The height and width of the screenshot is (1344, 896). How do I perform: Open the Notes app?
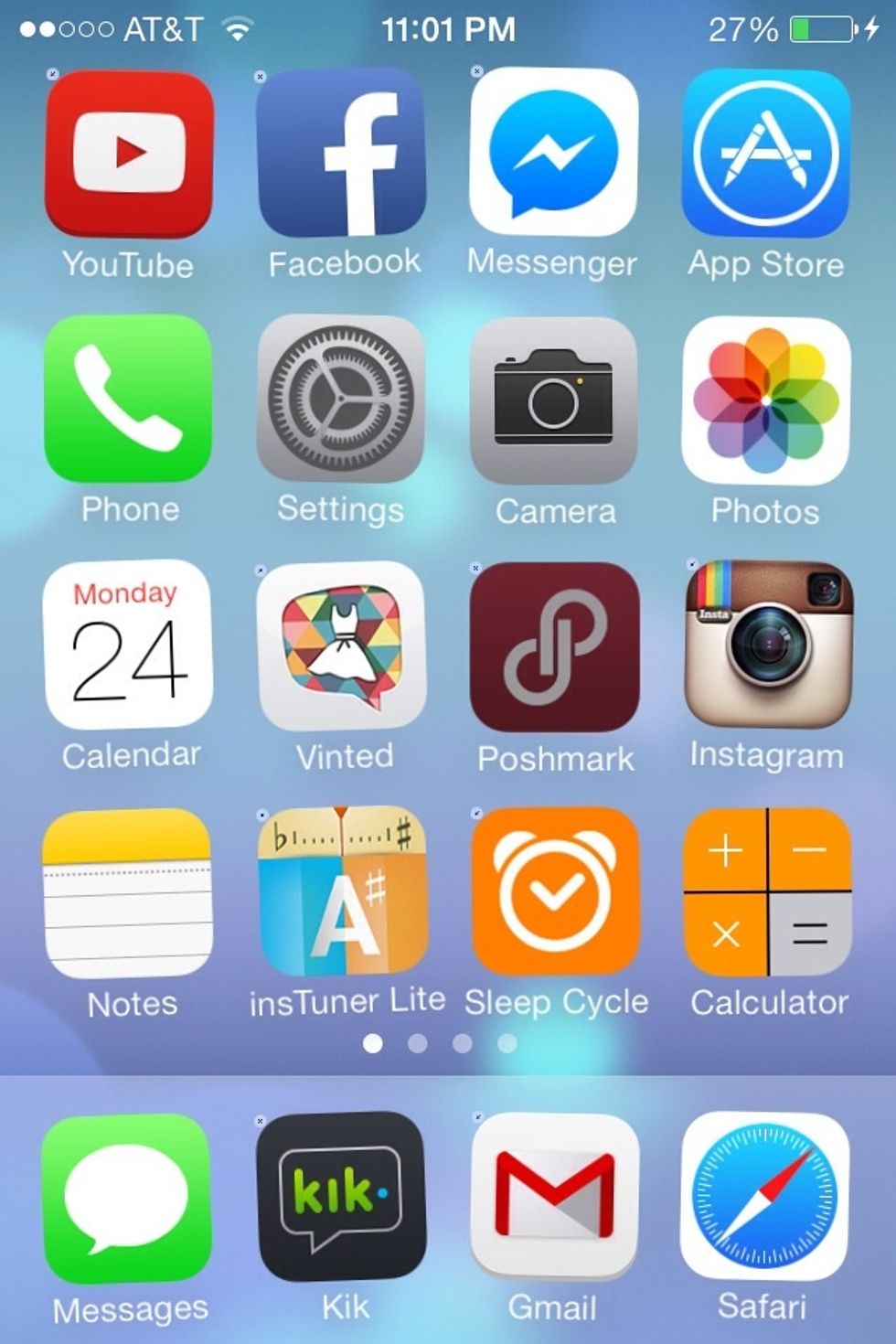[129, 892]
